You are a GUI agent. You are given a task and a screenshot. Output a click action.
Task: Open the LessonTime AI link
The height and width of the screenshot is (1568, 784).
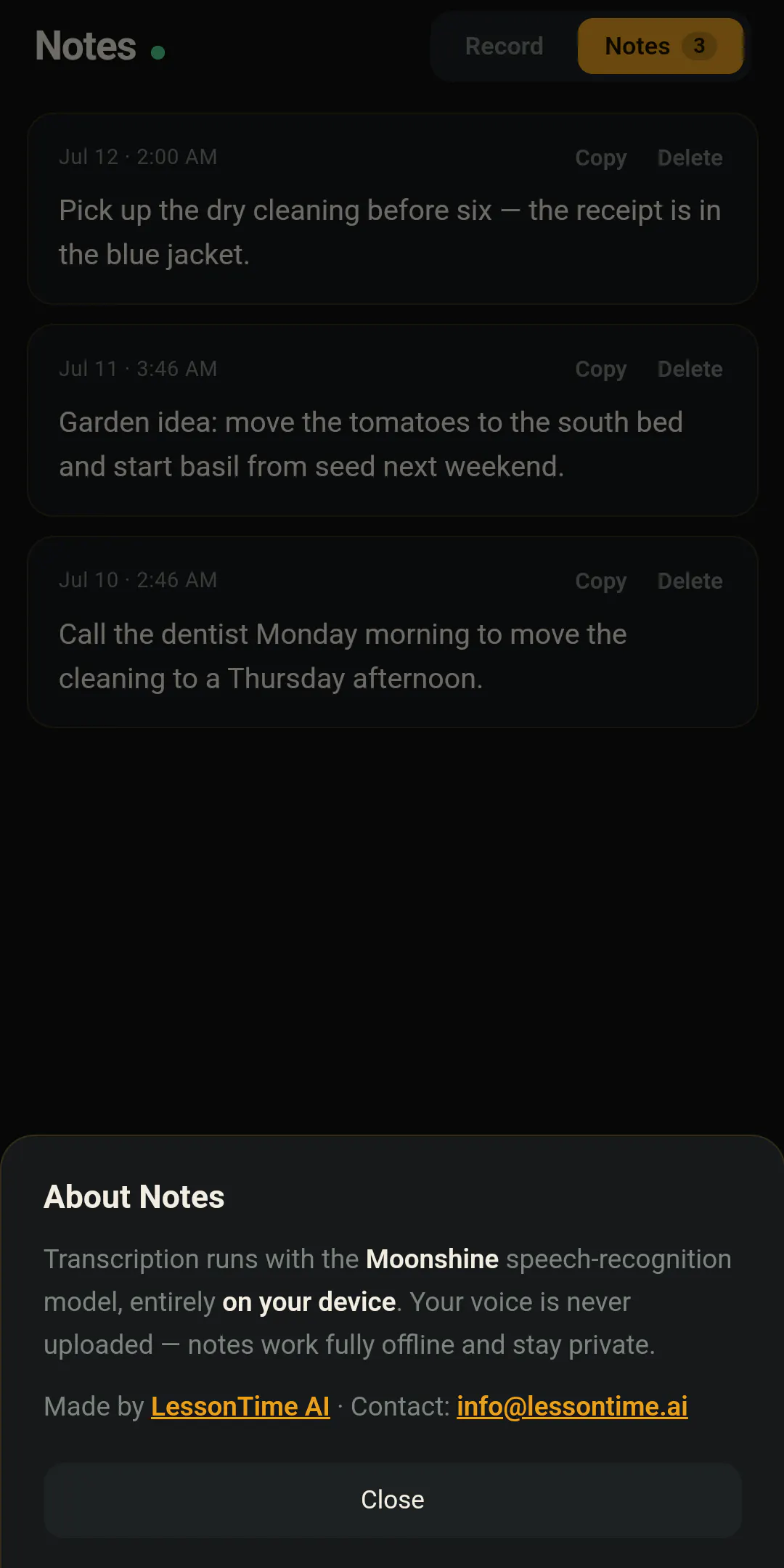pos(240,1407)
